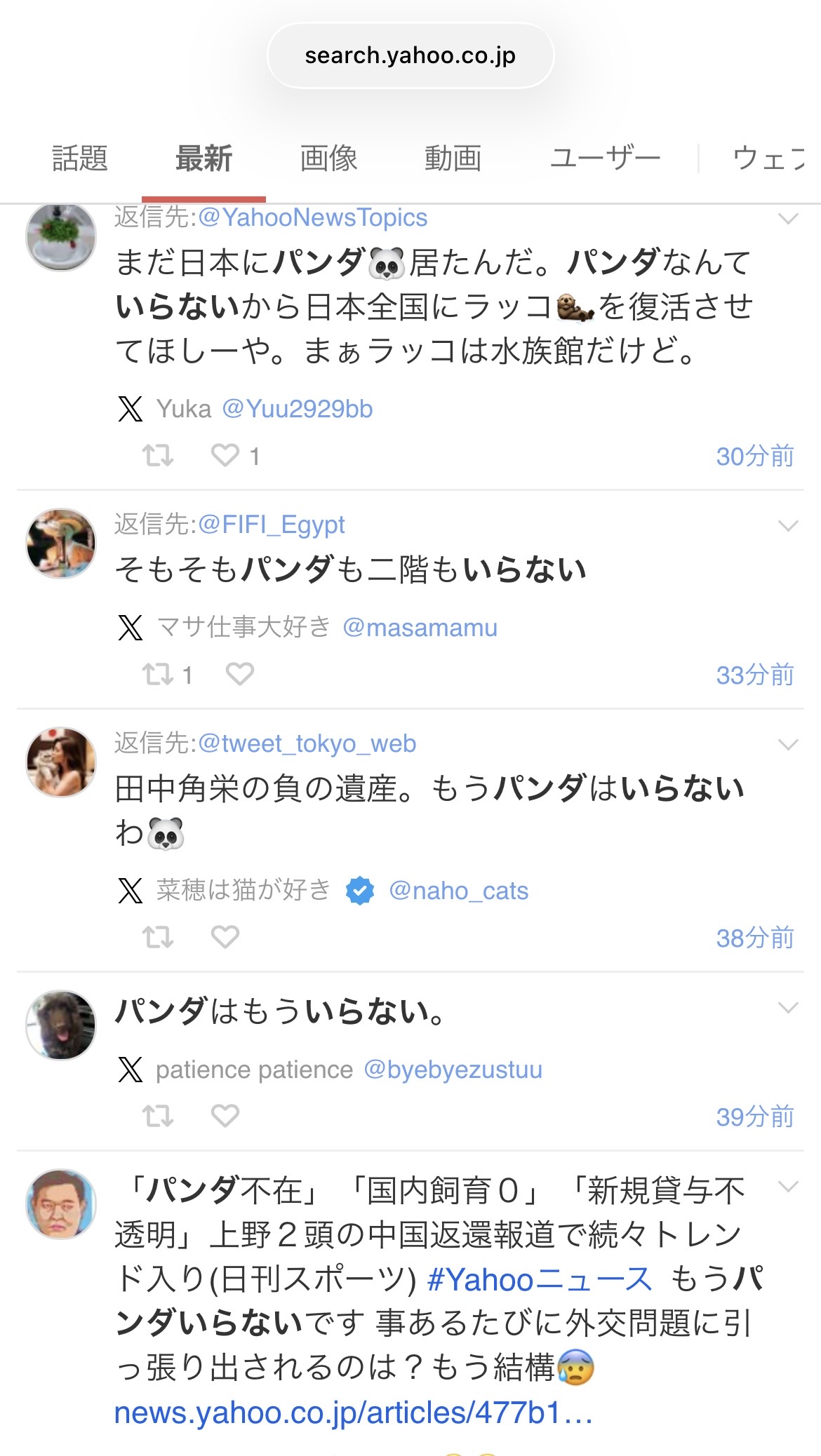Open the news.yahoo.co.jp/articles/477b1 link
Screen dimensions: 821x1456
tap(353, 1413)
